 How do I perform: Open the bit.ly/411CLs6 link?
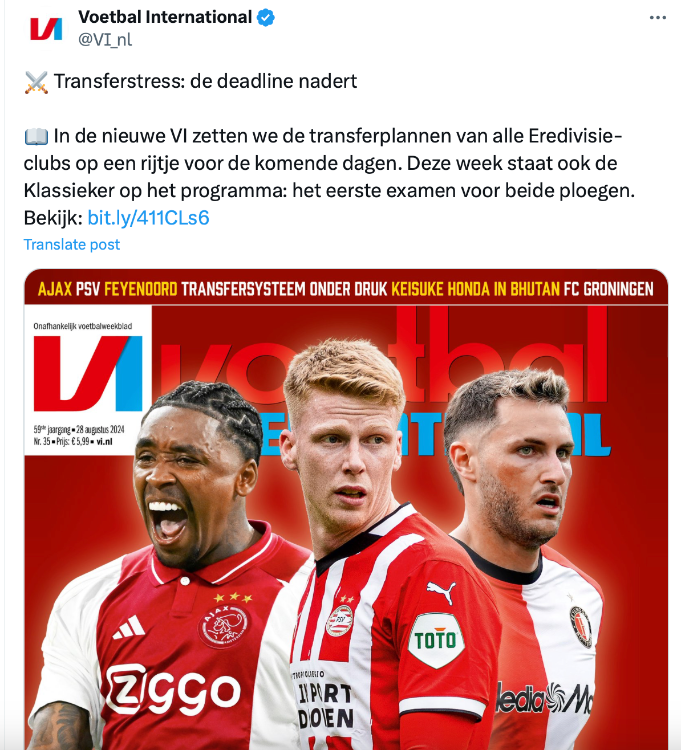(148, 218)
